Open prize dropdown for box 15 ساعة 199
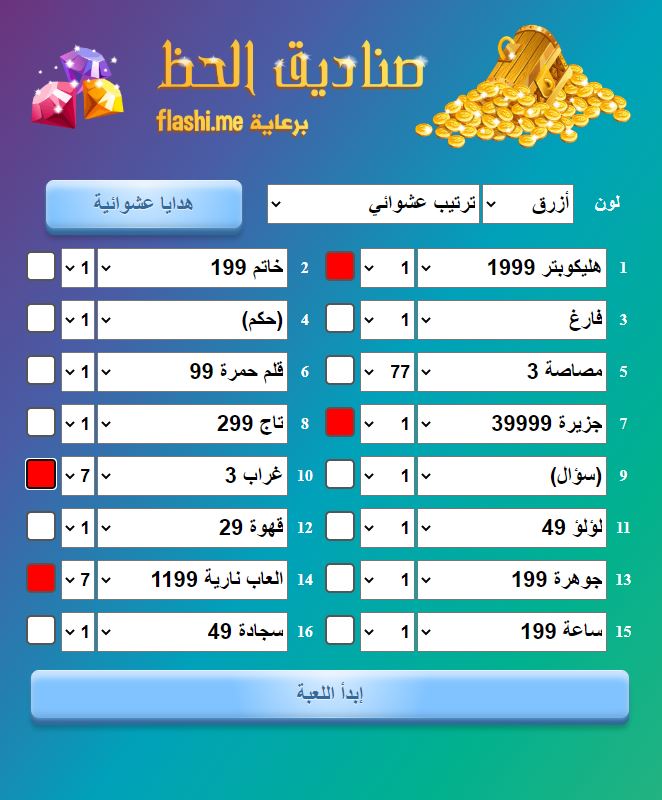The height and width of the screenshot is (800, 662). (513, 632)
